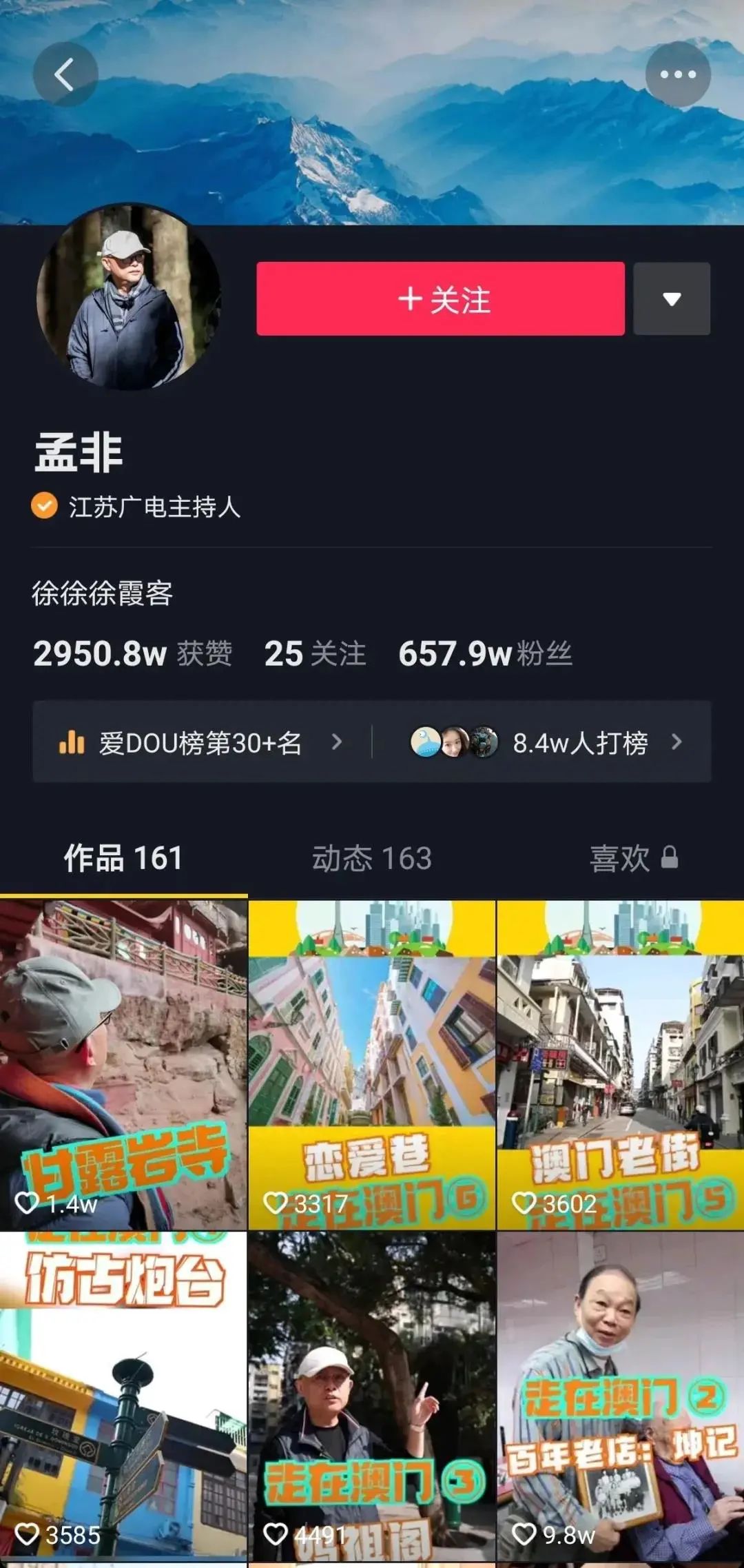Image resolution: width=744 pixels, height=1568 pixels.
Task: Play the 百年老店 坤记 video
Action: tap(620, 1399)
